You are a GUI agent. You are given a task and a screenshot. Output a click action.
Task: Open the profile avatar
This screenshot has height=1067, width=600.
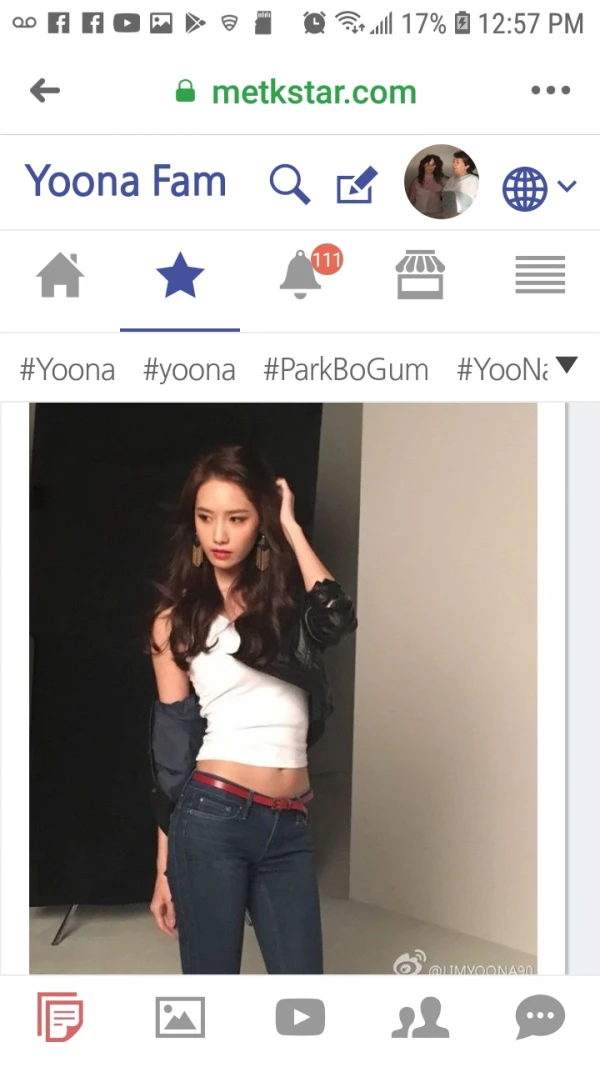(441, 182)
